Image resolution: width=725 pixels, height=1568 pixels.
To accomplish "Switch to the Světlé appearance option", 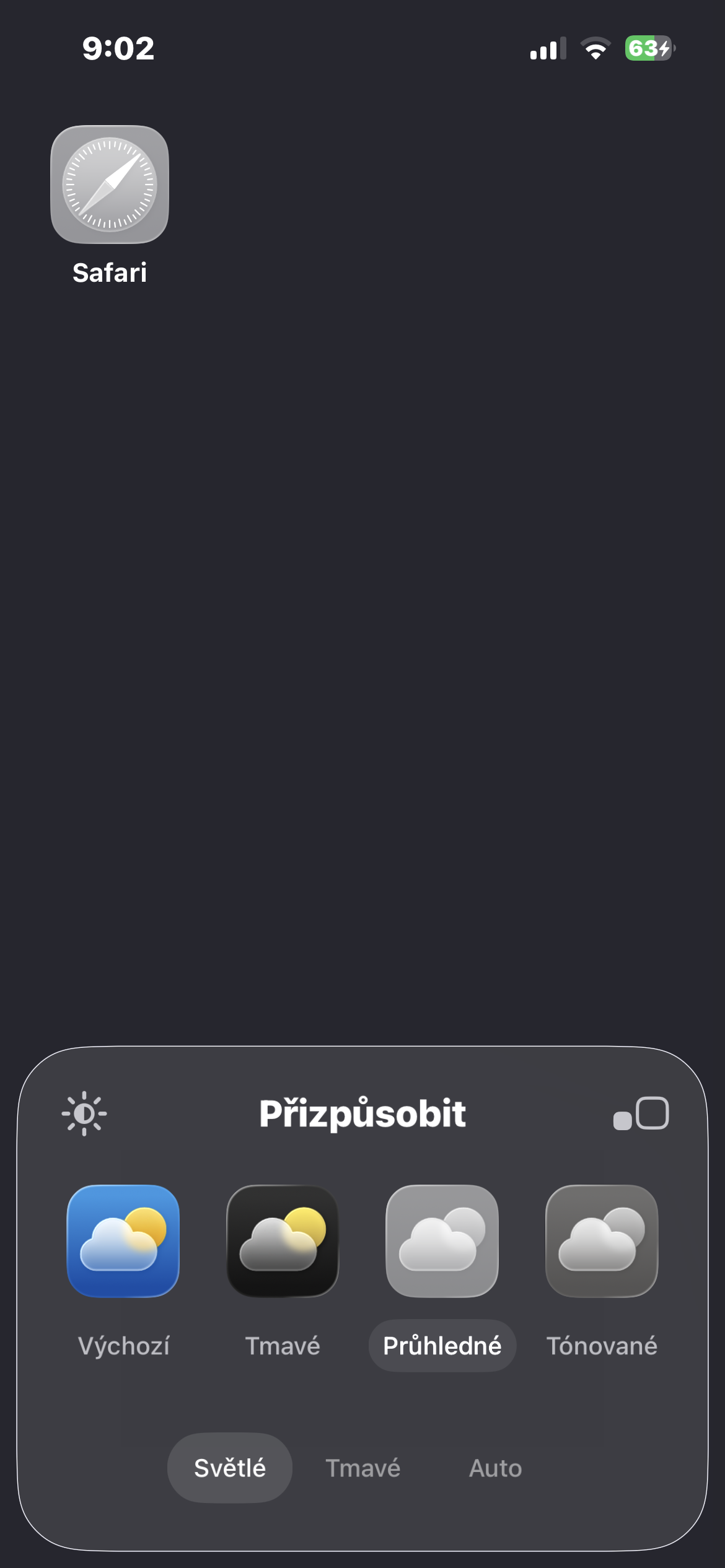I will [230, 1468].
